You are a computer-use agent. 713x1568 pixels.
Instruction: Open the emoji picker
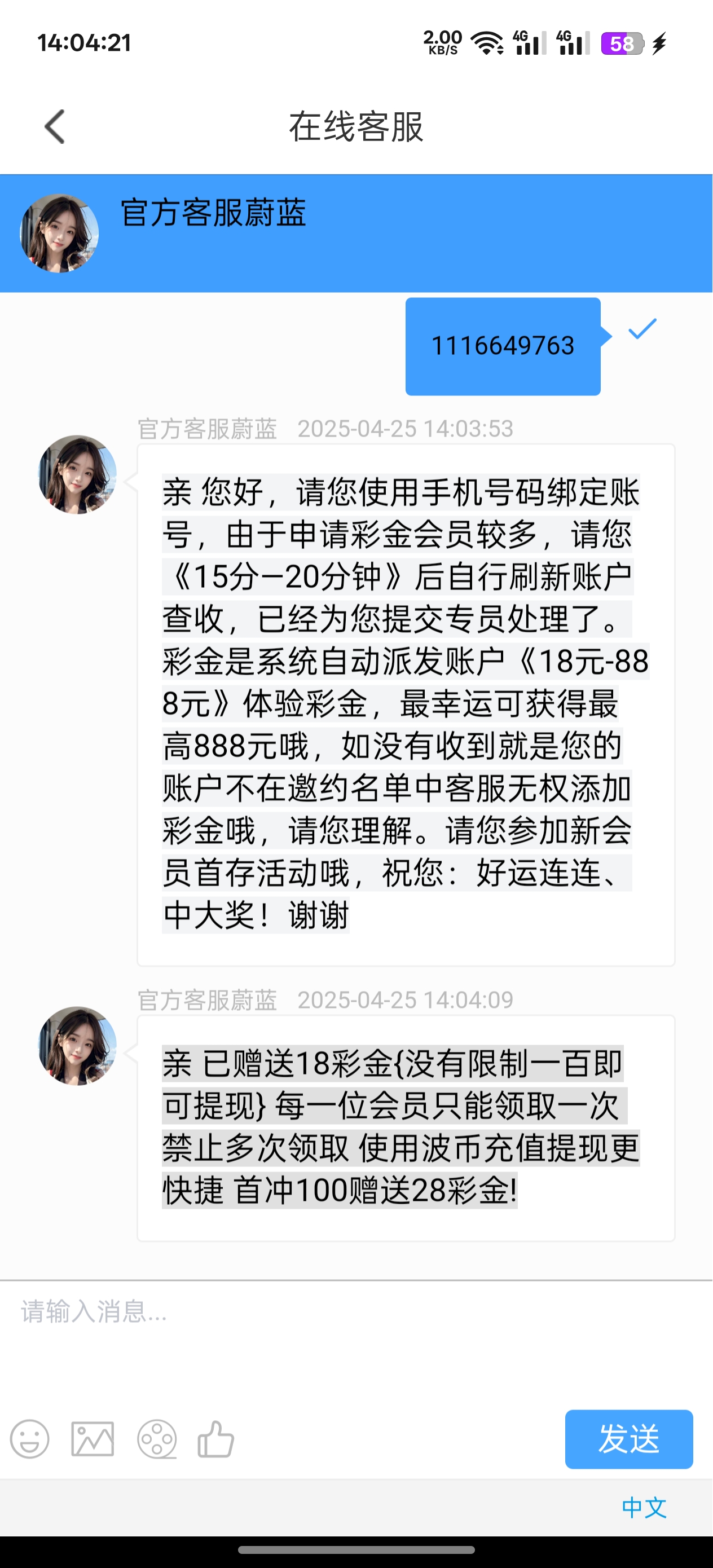pyautogui.click(x=29, y=1439)
